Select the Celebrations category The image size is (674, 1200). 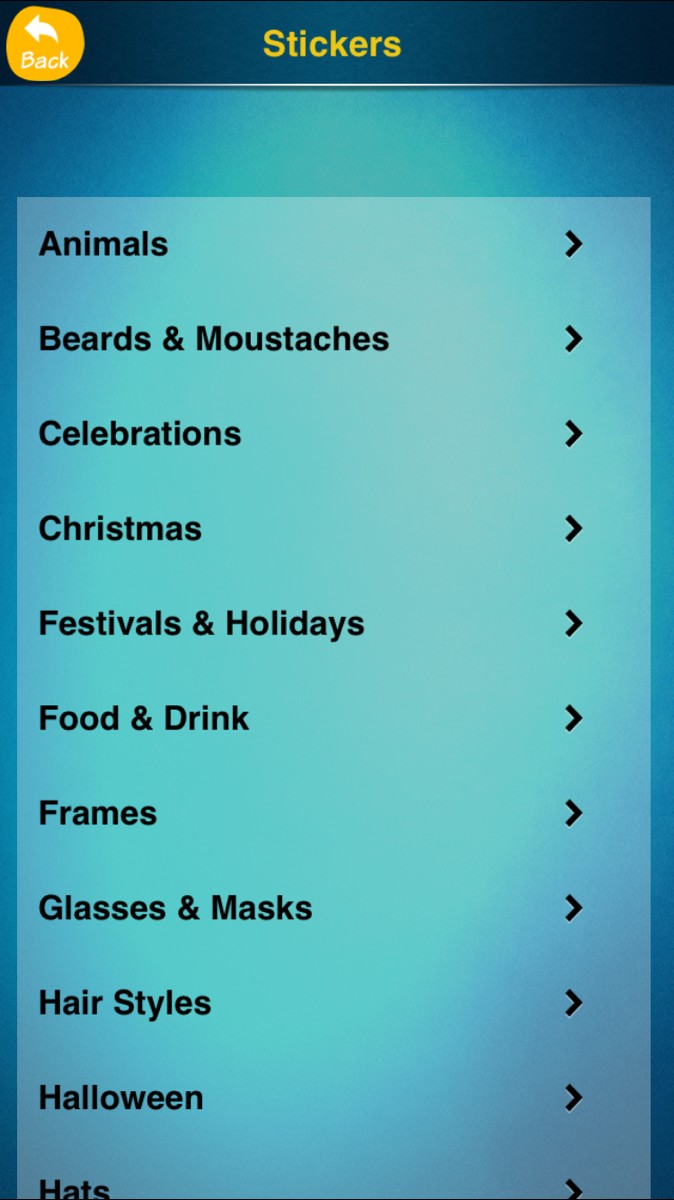310,434
